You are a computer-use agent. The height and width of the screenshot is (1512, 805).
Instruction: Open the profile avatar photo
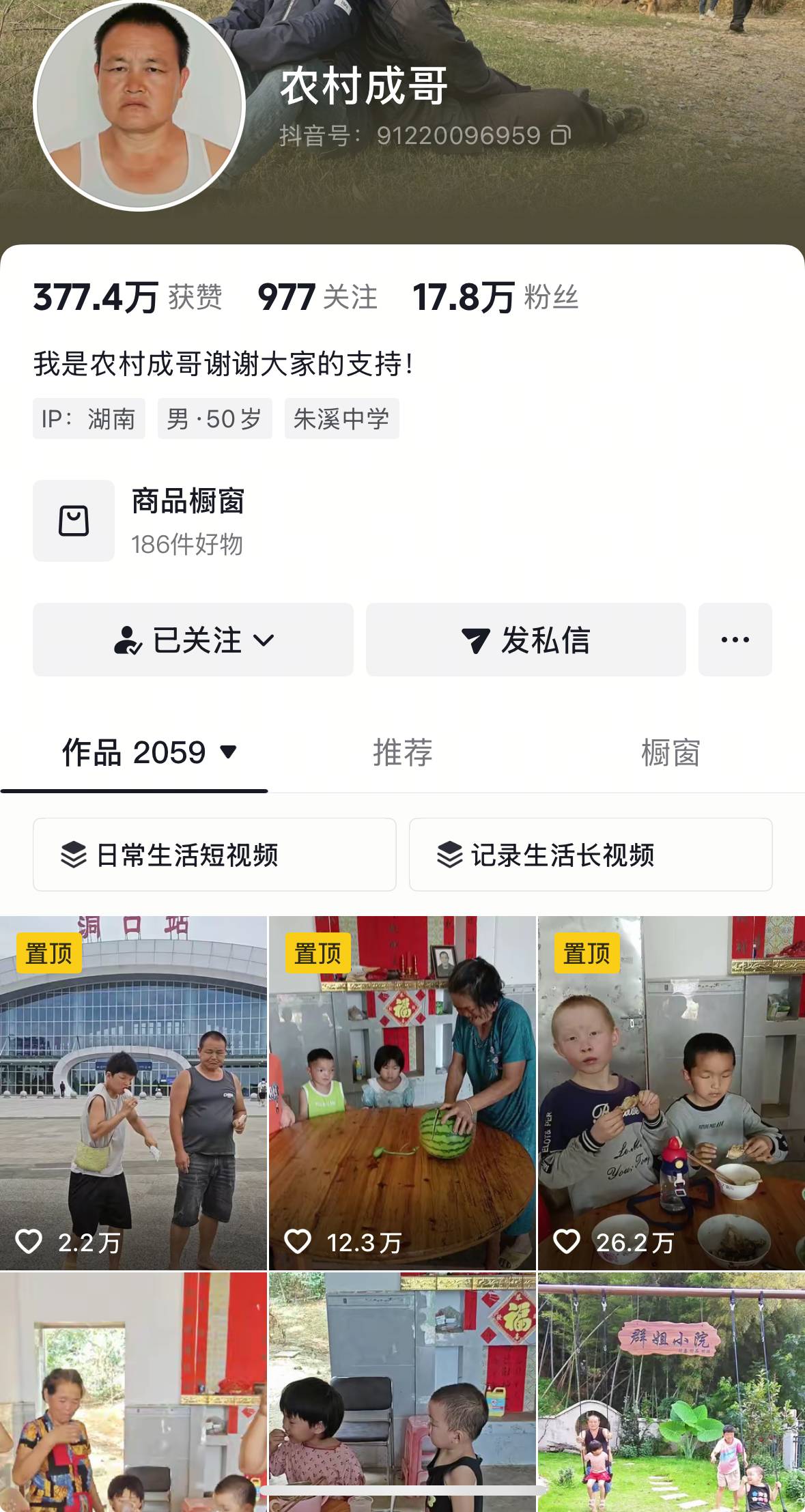(x=139, y=104)
